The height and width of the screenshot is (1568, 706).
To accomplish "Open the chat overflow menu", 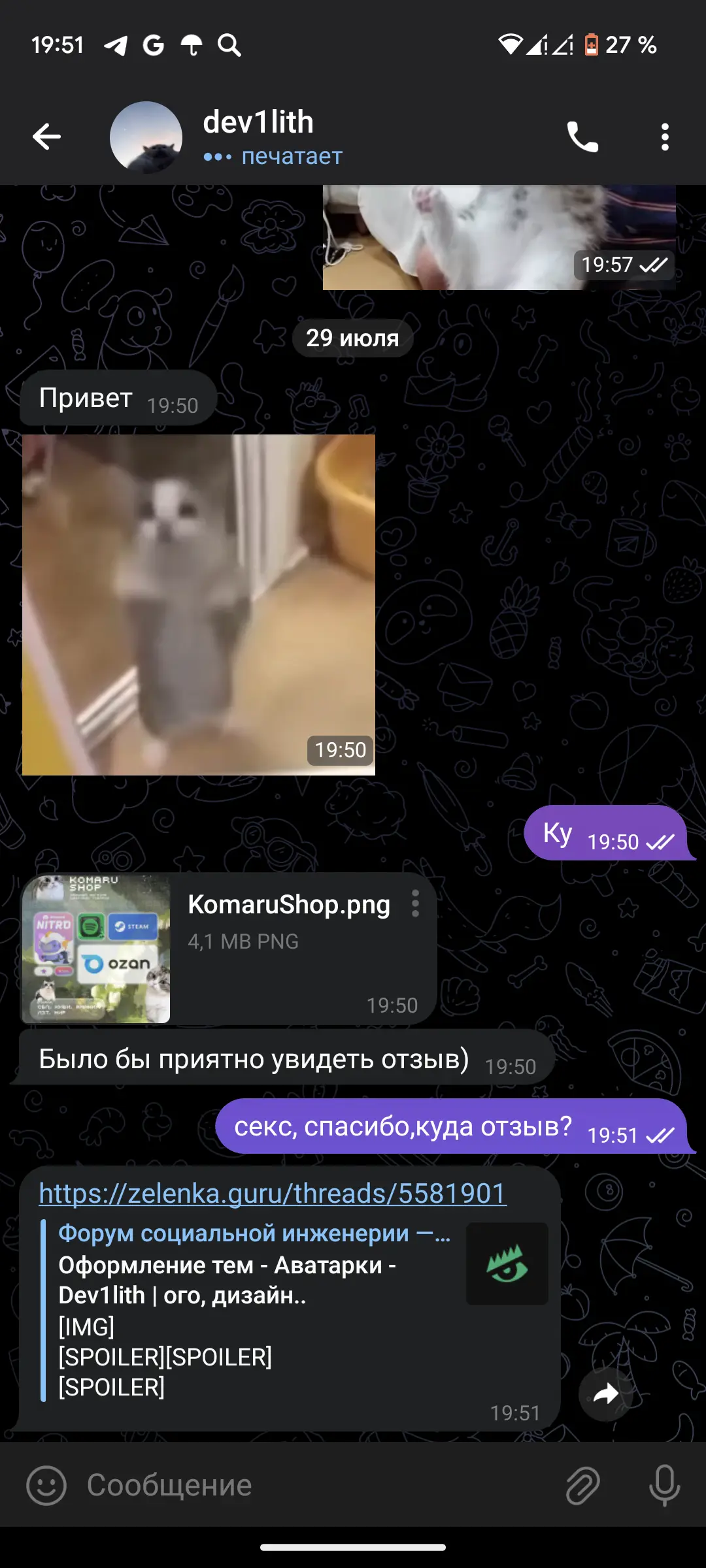I will tap(665, 137).
